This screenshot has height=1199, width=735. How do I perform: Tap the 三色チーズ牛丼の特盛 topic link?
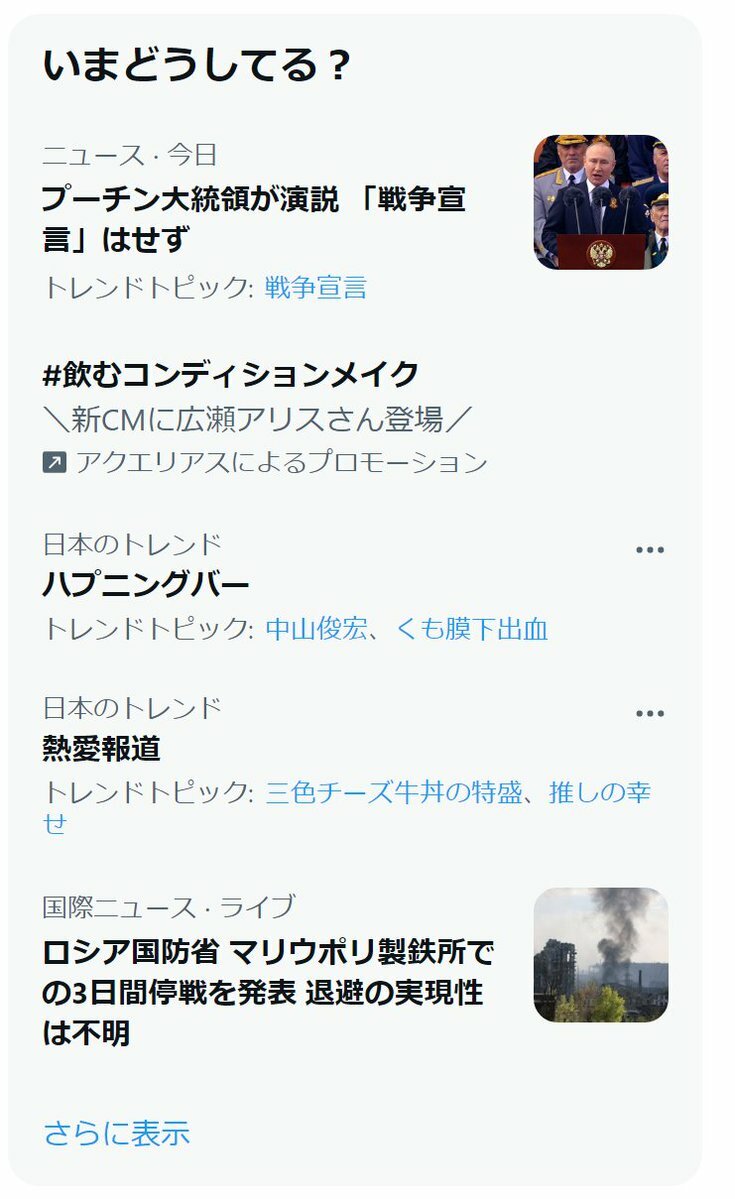tap(394, 792)
